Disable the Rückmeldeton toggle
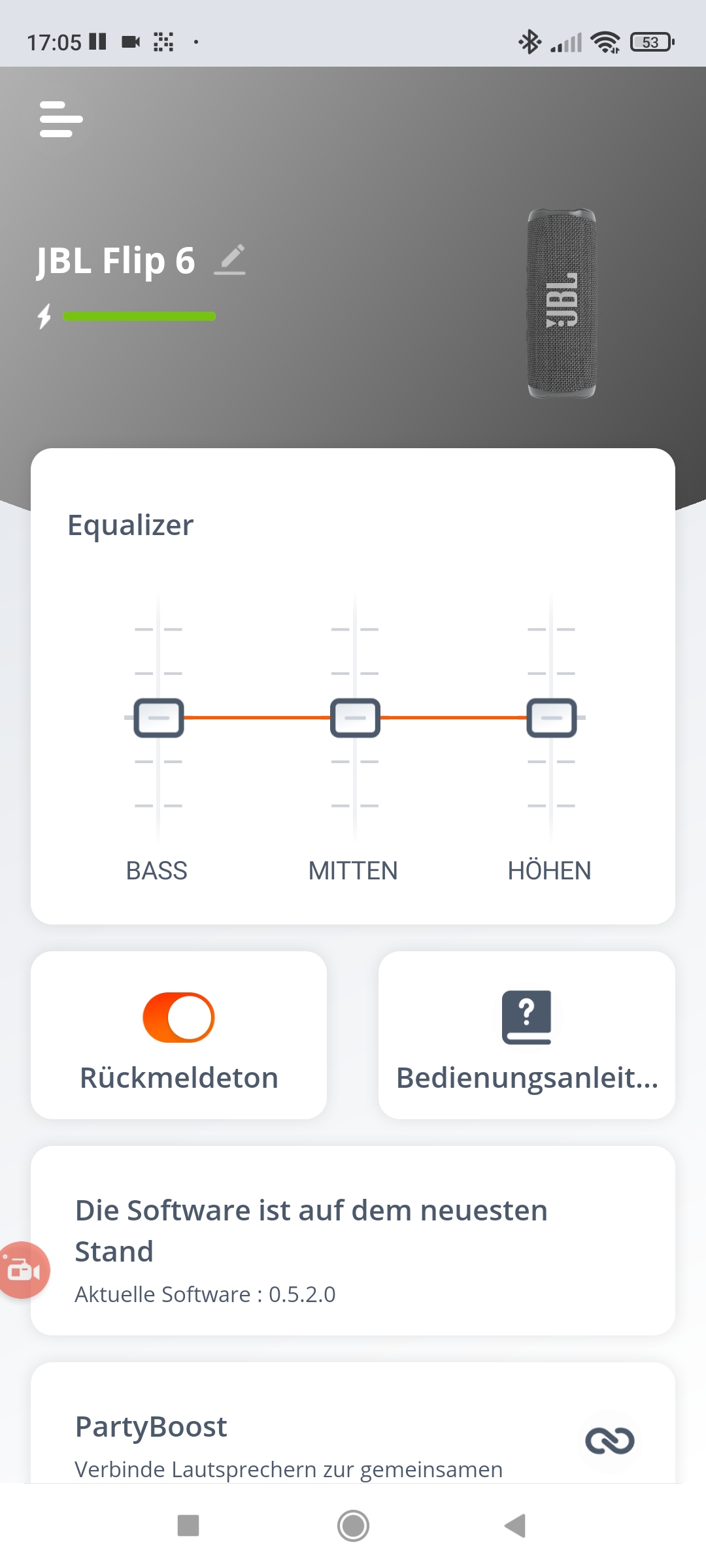Screen dimensions: 706x1568 coord(178,1017)
